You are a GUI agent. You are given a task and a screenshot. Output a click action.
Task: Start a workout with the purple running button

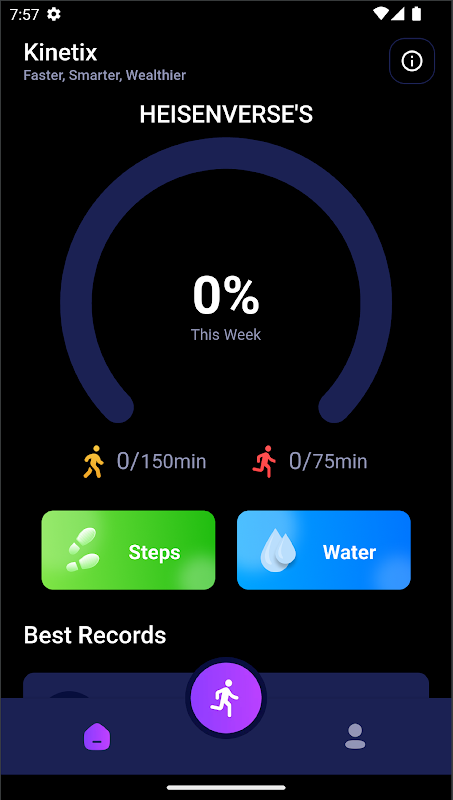tap(226, 698)
